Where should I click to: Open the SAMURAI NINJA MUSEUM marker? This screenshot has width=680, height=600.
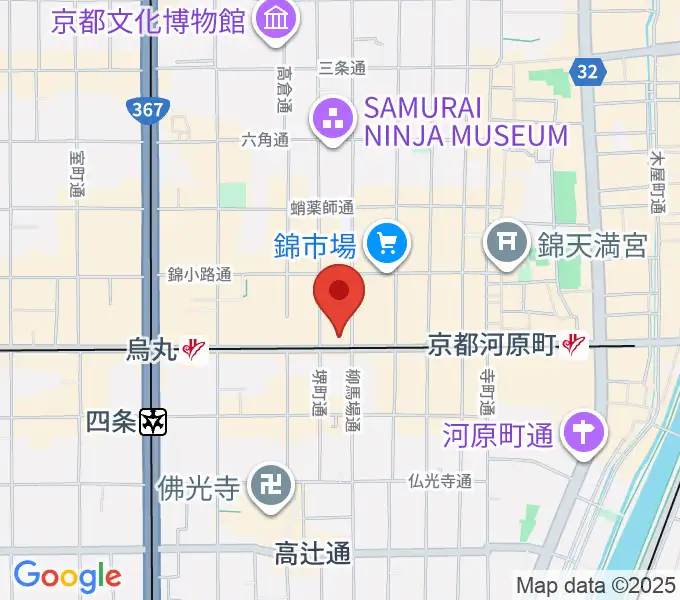tap(330, 120)
